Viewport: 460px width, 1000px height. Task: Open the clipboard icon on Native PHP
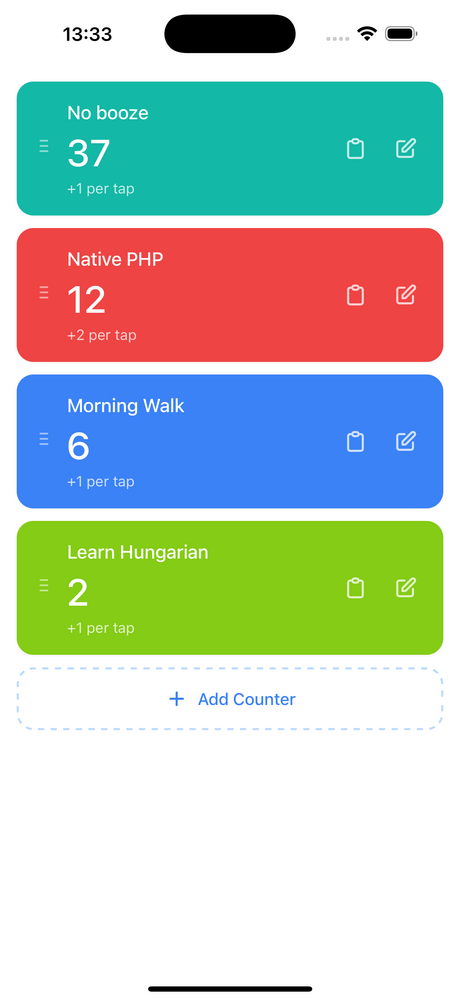[x=355, y=295]
